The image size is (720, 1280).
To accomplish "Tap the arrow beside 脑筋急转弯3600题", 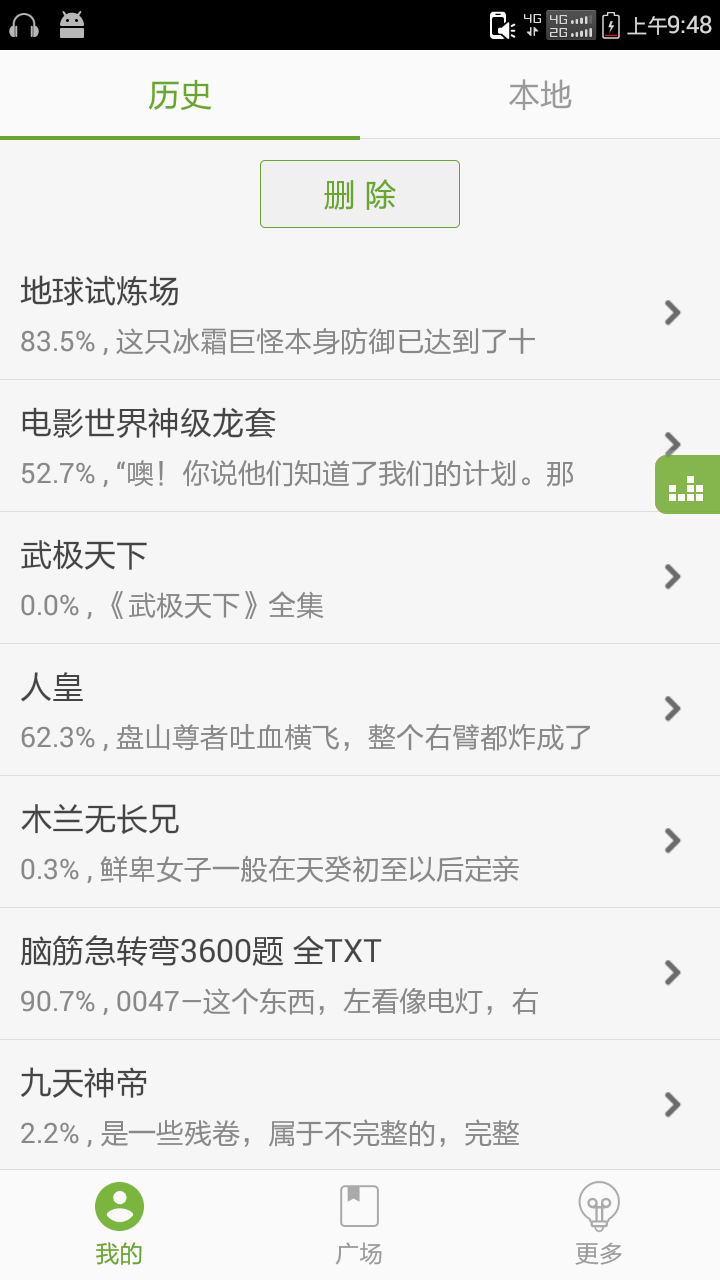I will [671, 972].
